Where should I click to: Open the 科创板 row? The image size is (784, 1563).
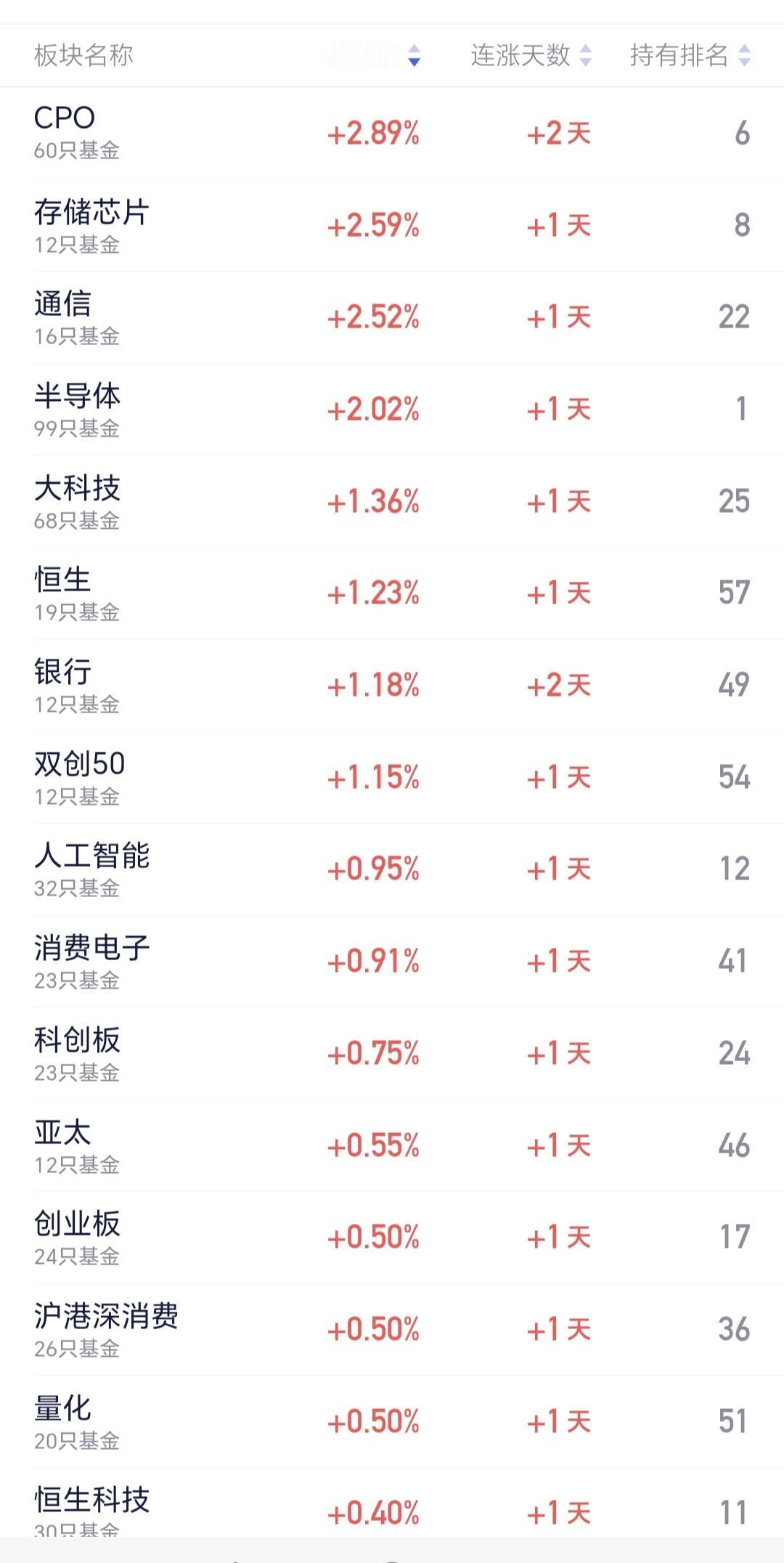[x=392, y=1054]
